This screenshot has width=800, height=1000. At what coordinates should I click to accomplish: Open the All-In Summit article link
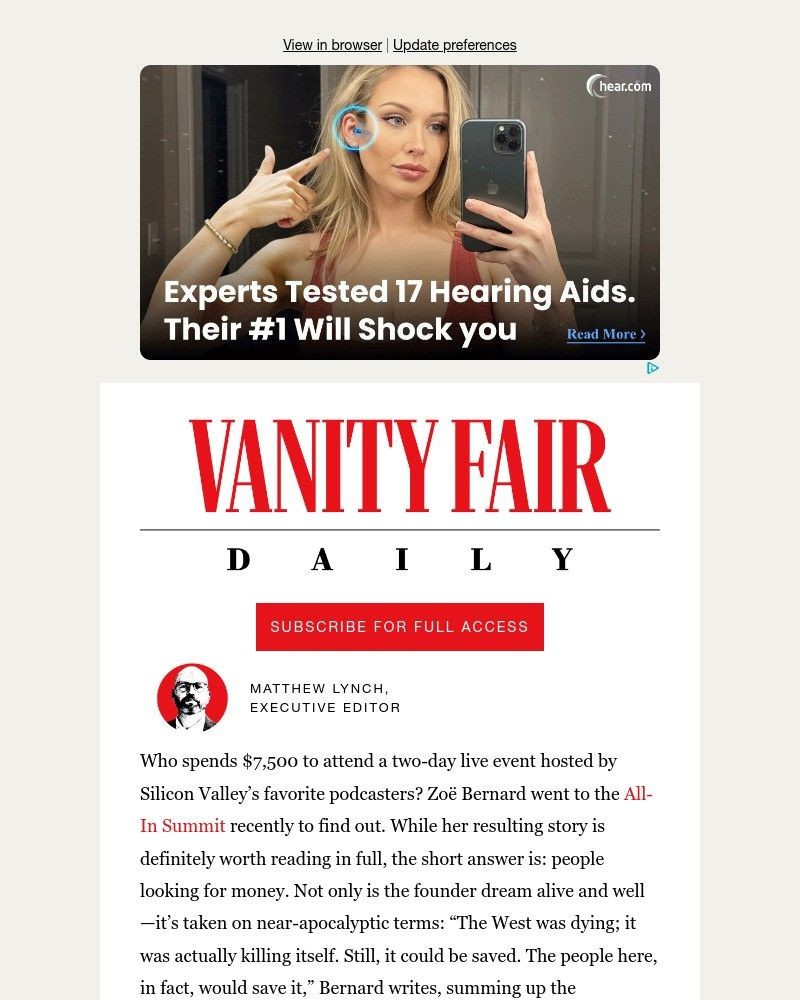click(182, 826)
